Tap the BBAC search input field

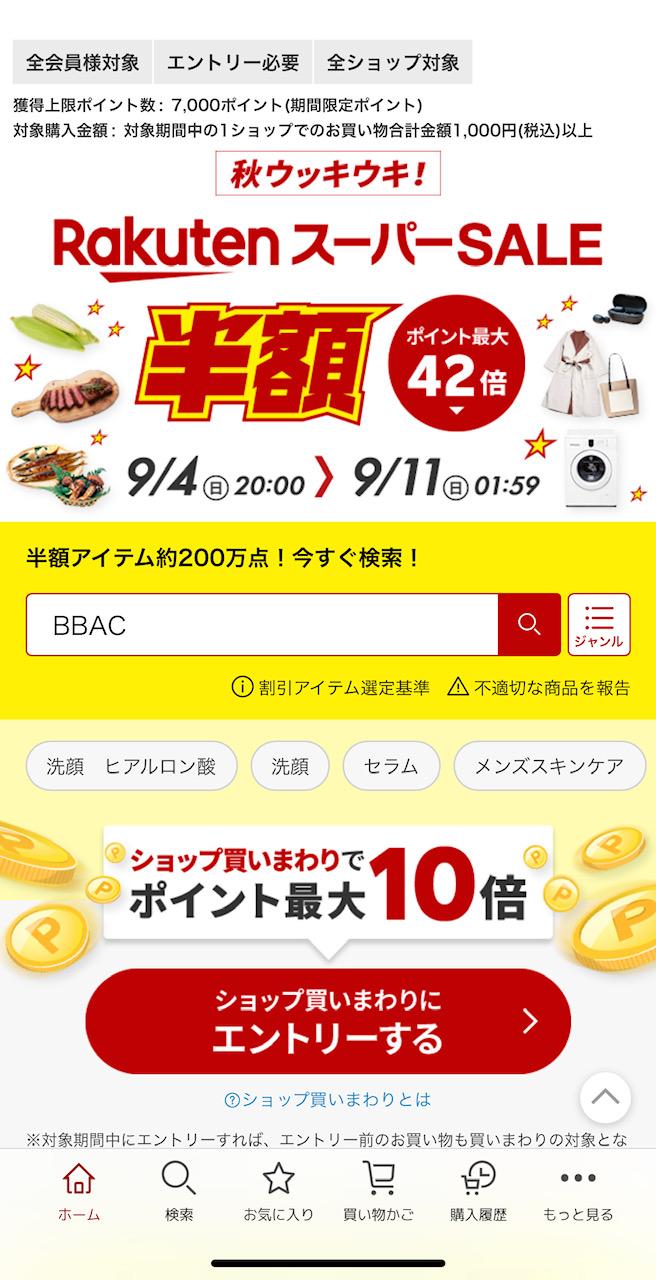(x=262, y=625)
